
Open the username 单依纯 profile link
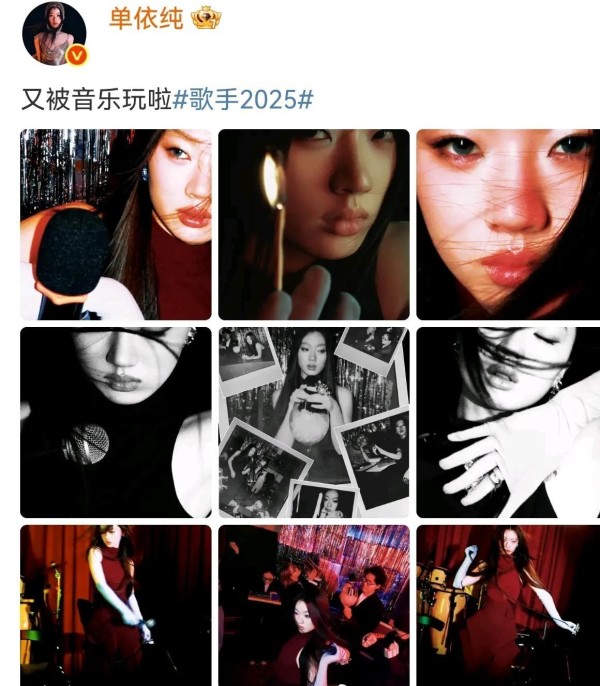pyautogui.click(x=145, y=18)
